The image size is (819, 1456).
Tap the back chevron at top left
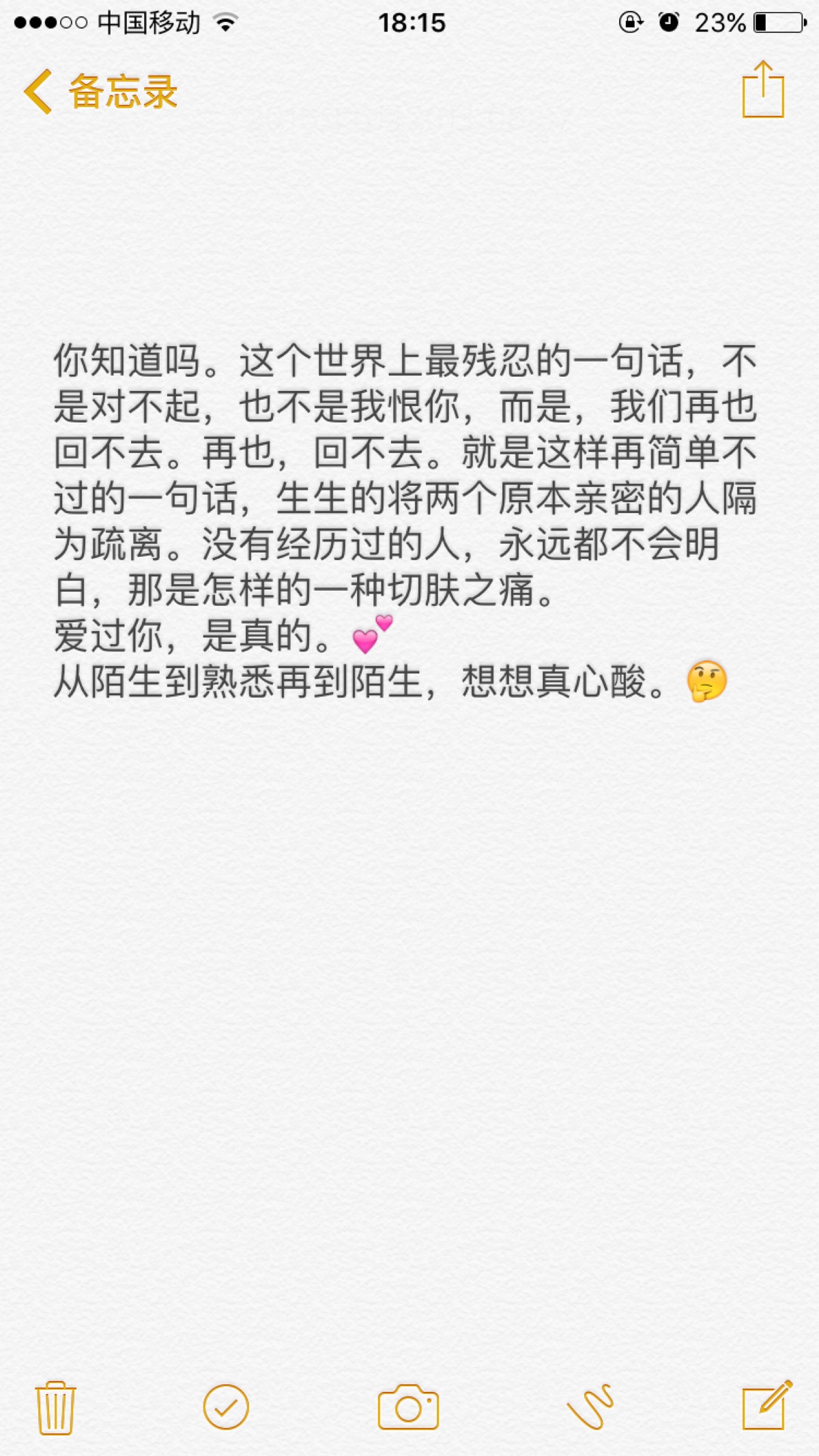38,90
